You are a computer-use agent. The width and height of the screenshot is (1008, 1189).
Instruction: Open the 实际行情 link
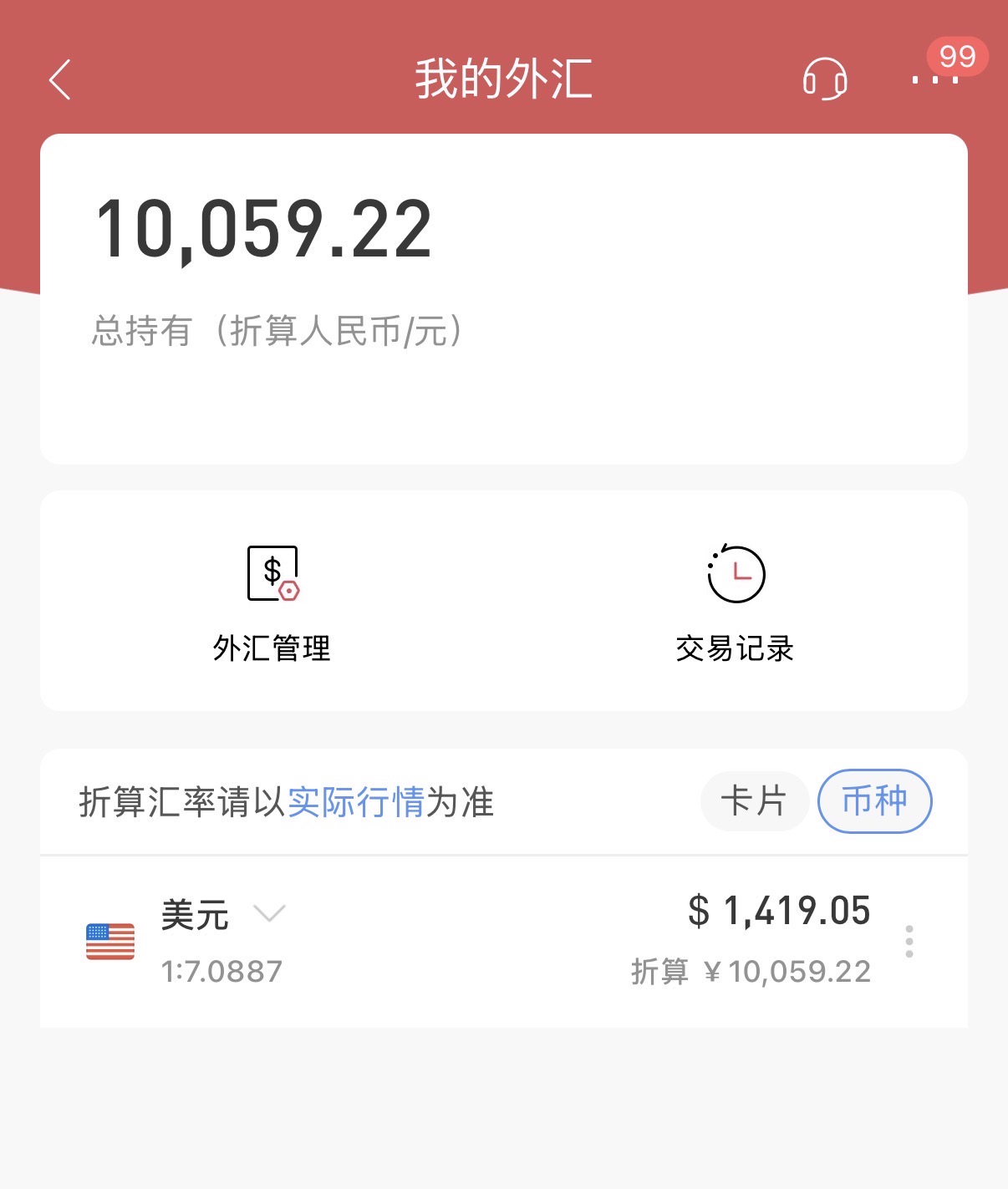(x=356, y=802)
